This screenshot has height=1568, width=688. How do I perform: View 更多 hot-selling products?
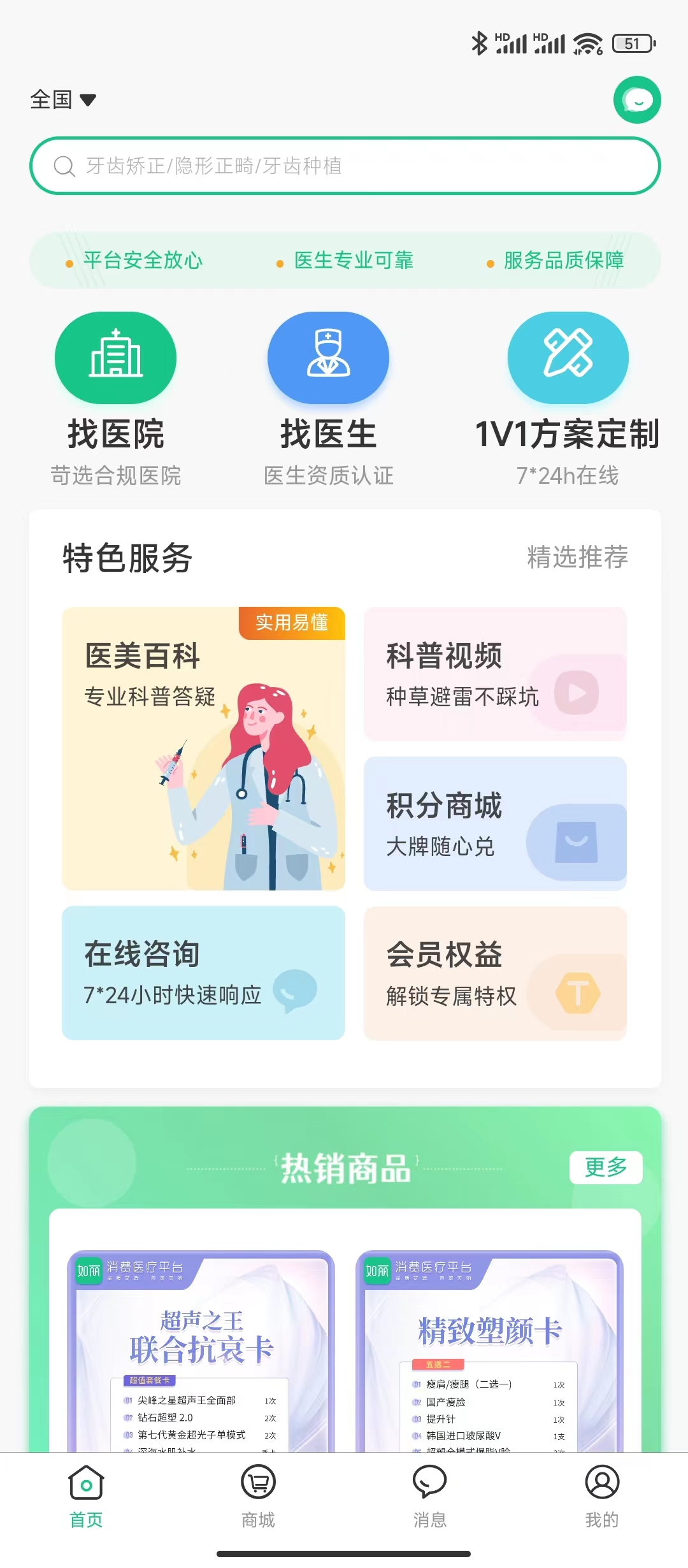605,1167
